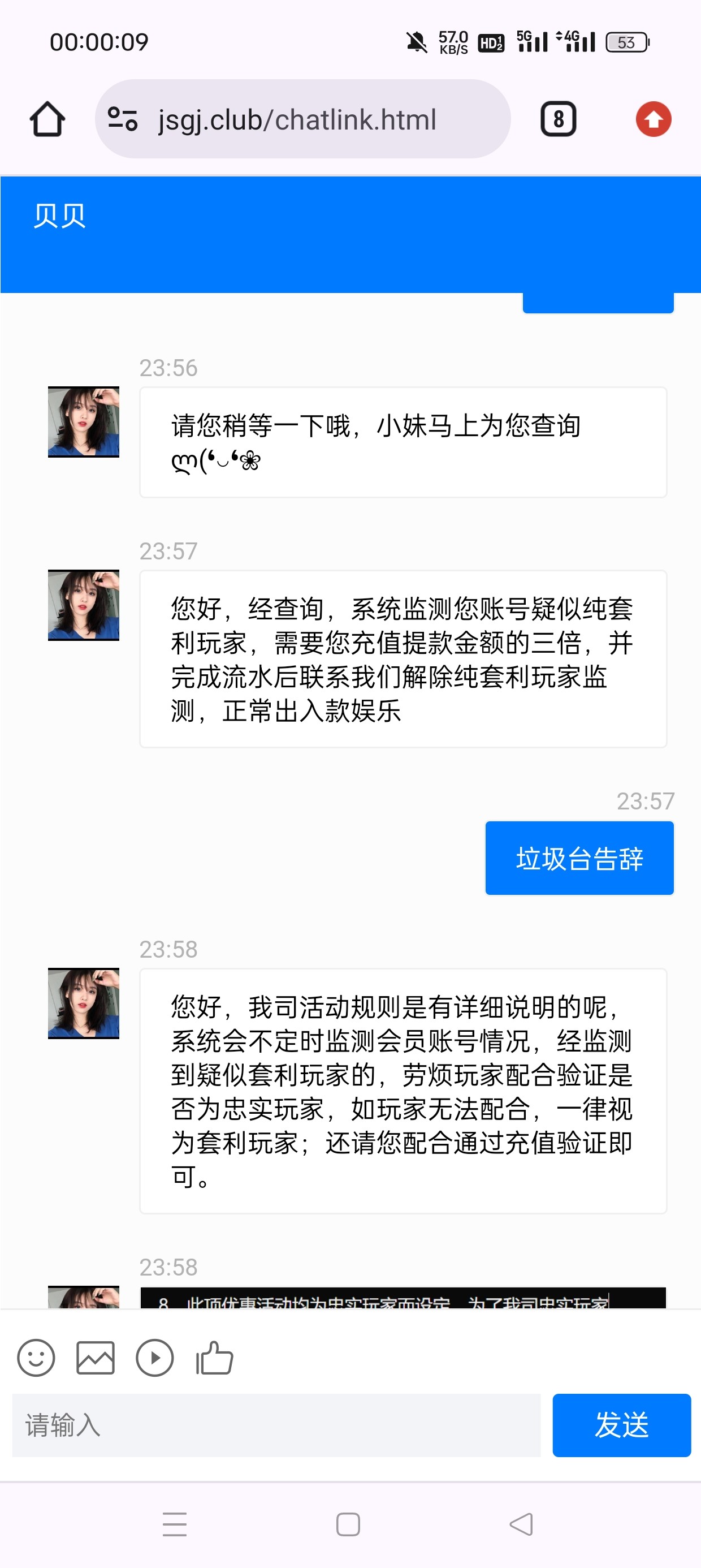701x1568 pixels.
Task: Open the system recent apps menu
Action: click(175, 1524)
